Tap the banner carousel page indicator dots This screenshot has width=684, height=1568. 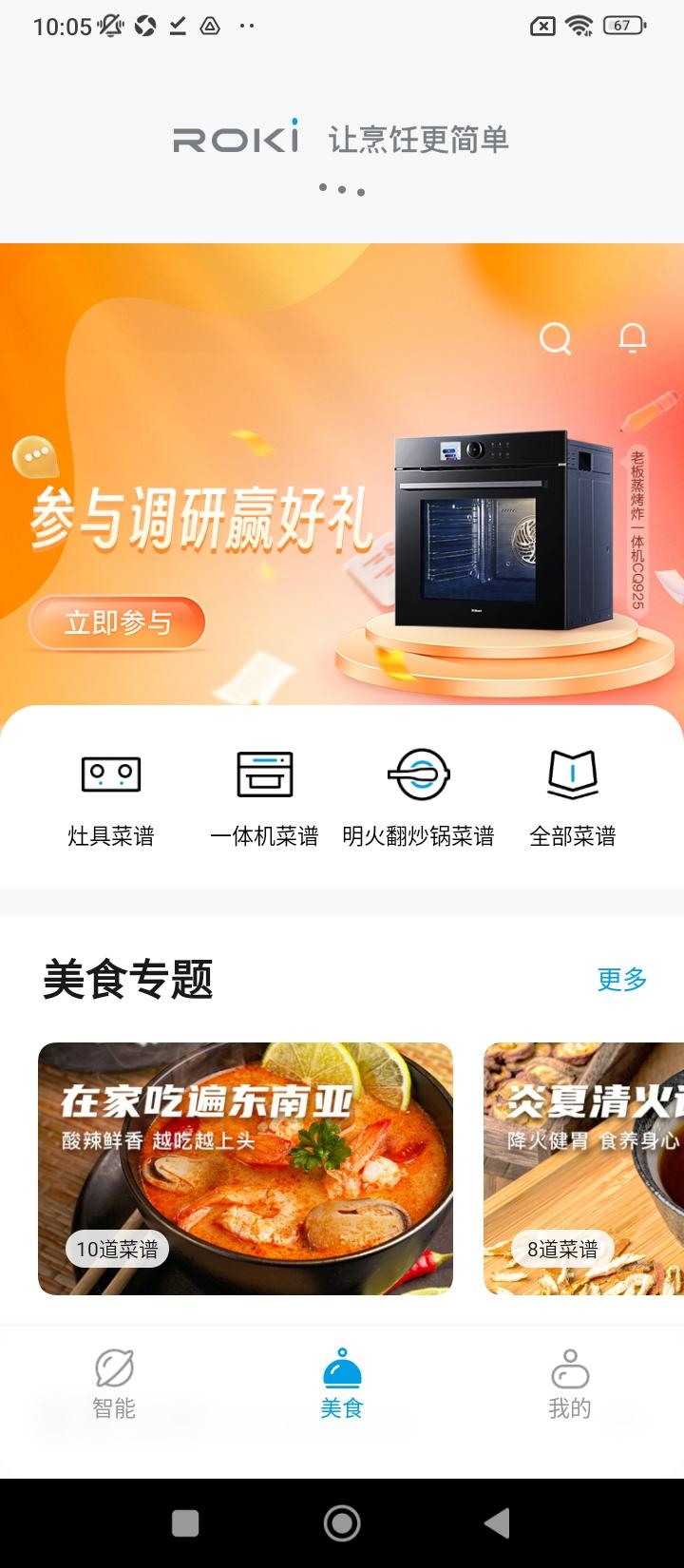tap(341, 187)
